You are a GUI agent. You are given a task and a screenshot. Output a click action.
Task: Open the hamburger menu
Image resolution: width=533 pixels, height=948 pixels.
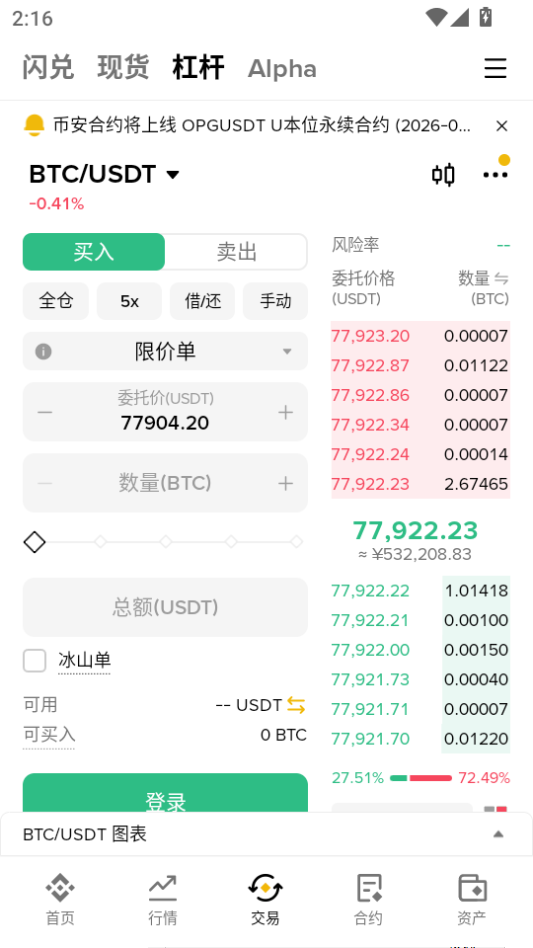(x=495, y=68)
